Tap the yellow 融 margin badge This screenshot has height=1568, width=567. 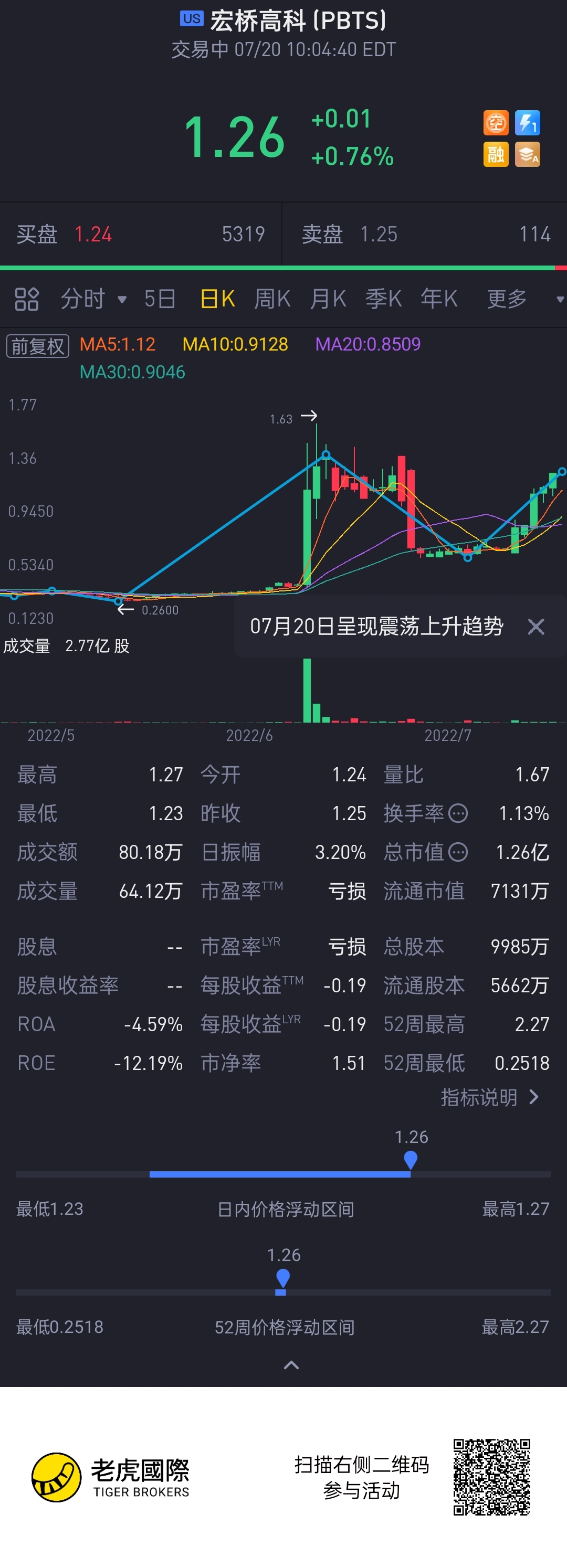(x=496, y=155)
